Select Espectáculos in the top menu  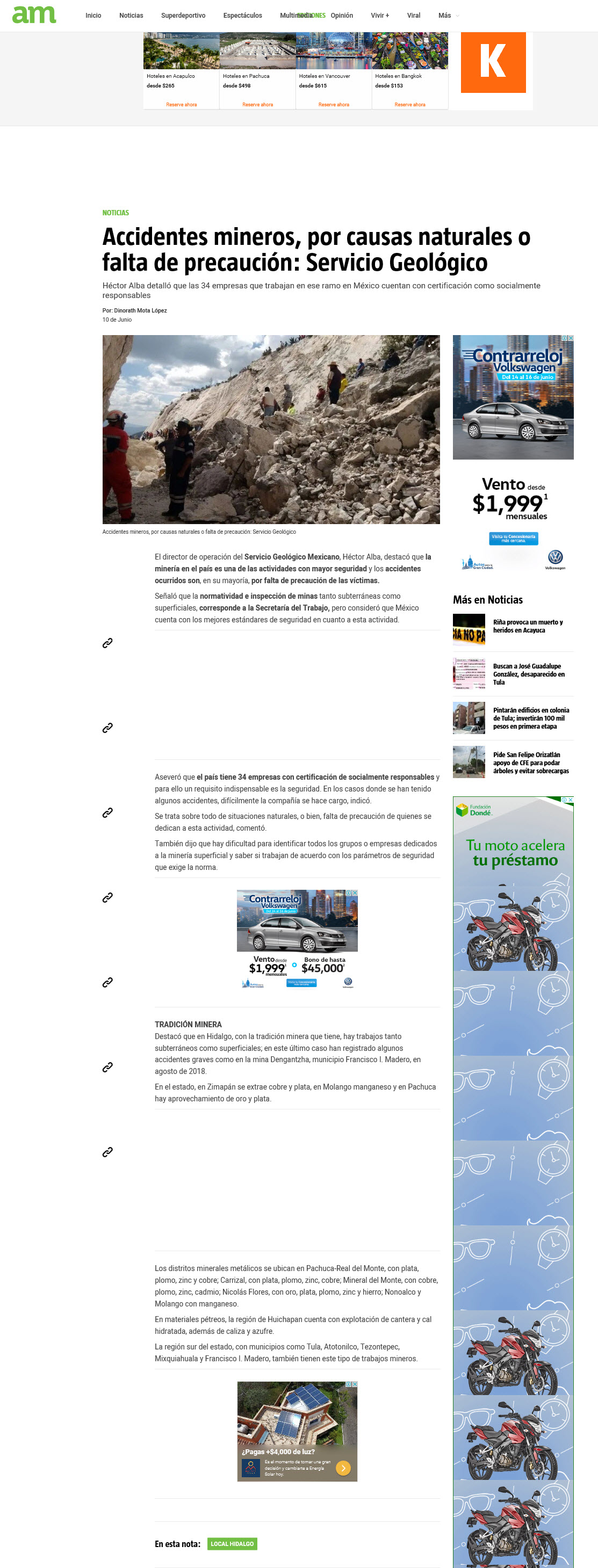click(242, 16)
